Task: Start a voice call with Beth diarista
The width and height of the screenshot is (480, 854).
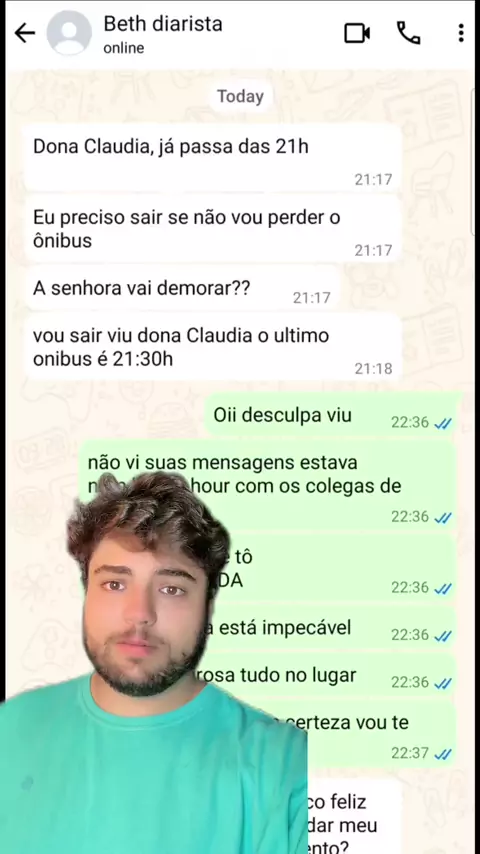Action: click(408, 33)
